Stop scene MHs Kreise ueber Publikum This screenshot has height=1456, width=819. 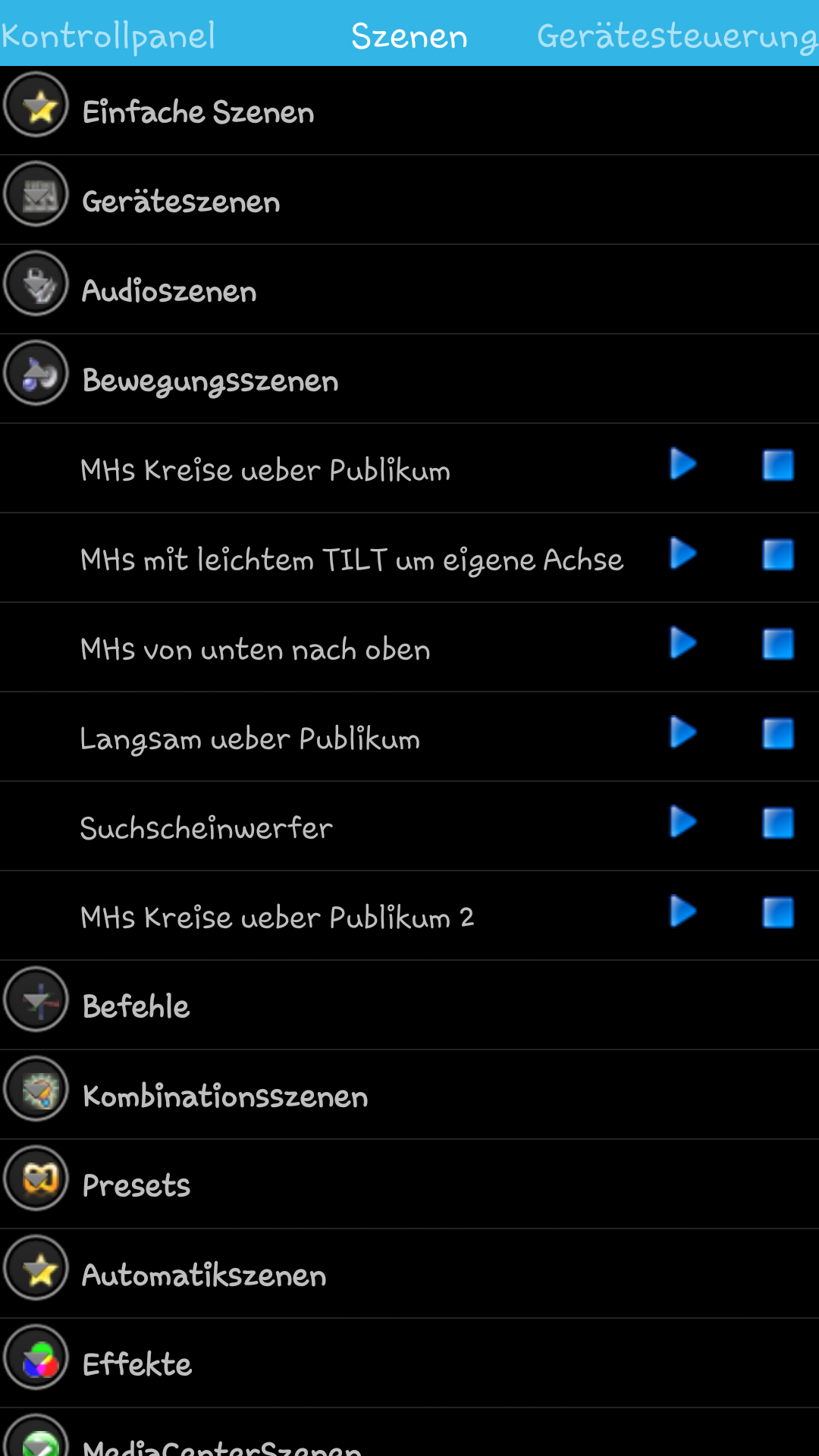778,465
